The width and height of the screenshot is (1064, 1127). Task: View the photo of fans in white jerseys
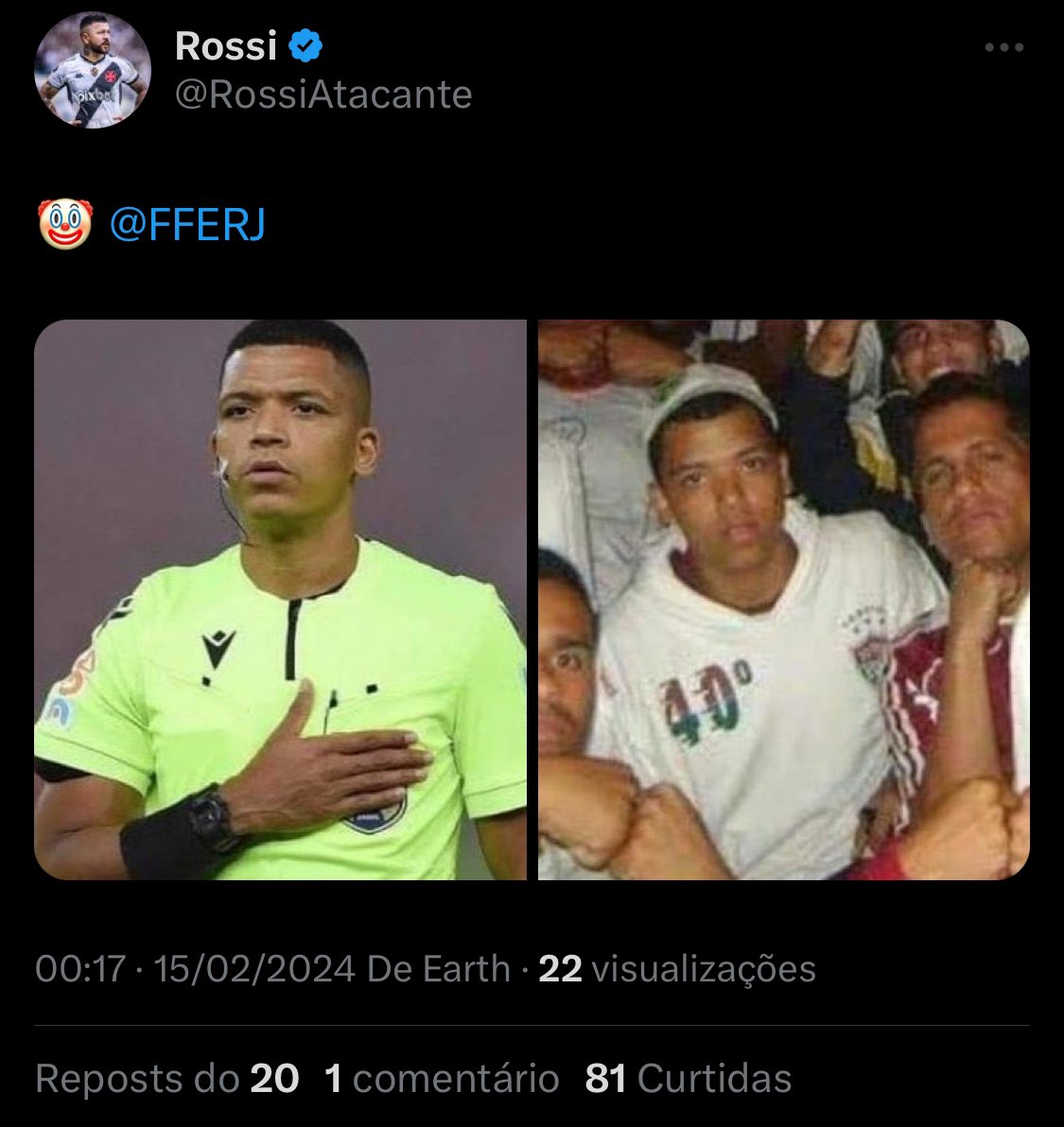point(783,599)
